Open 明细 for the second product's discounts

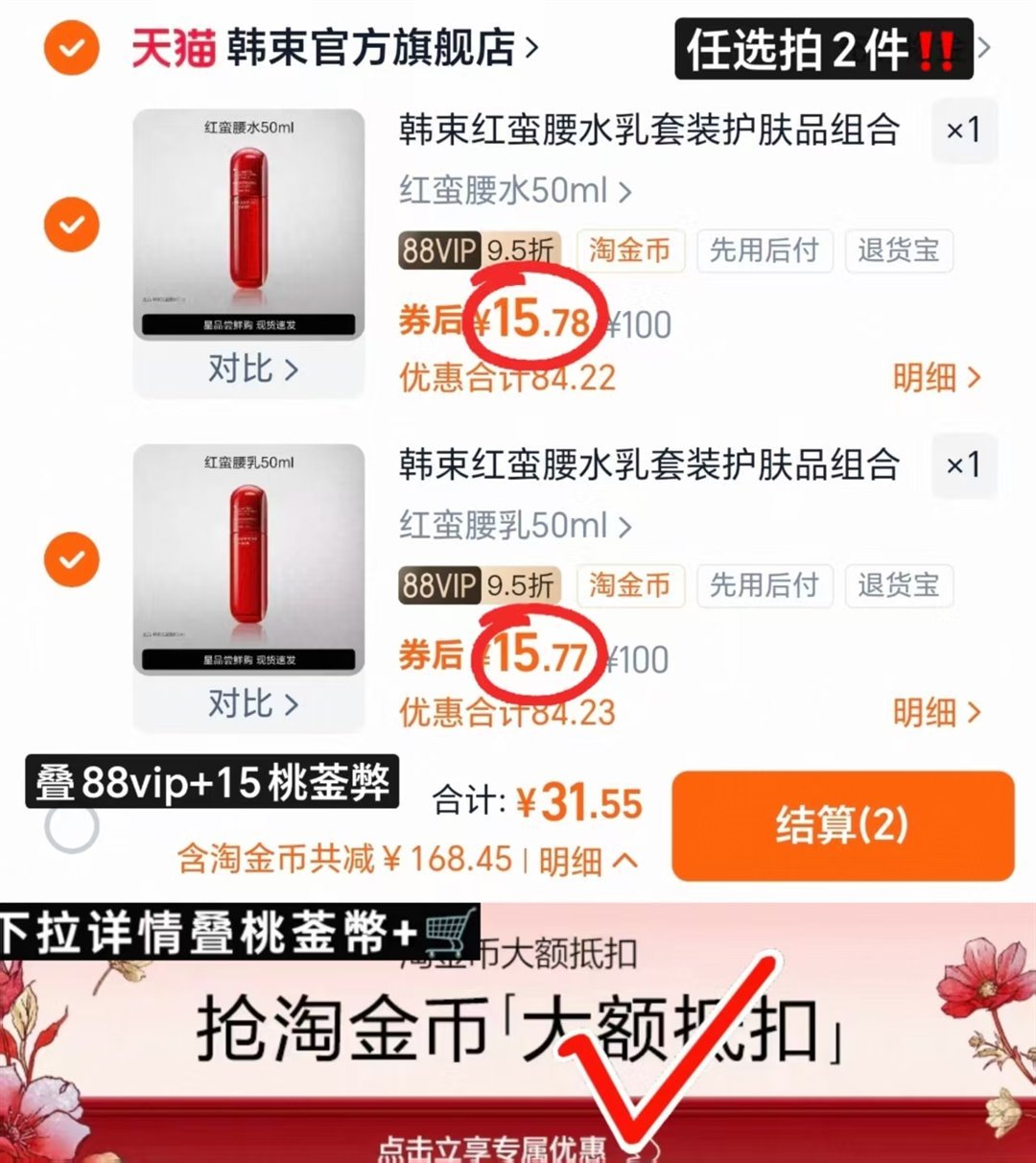[x=935, y=713]
